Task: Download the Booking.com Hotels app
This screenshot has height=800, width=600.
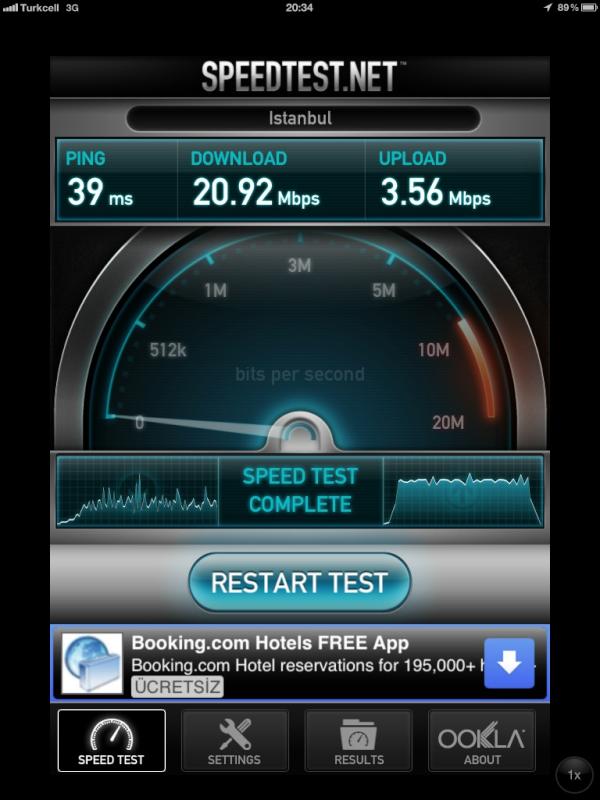Action: click(509, 663)
